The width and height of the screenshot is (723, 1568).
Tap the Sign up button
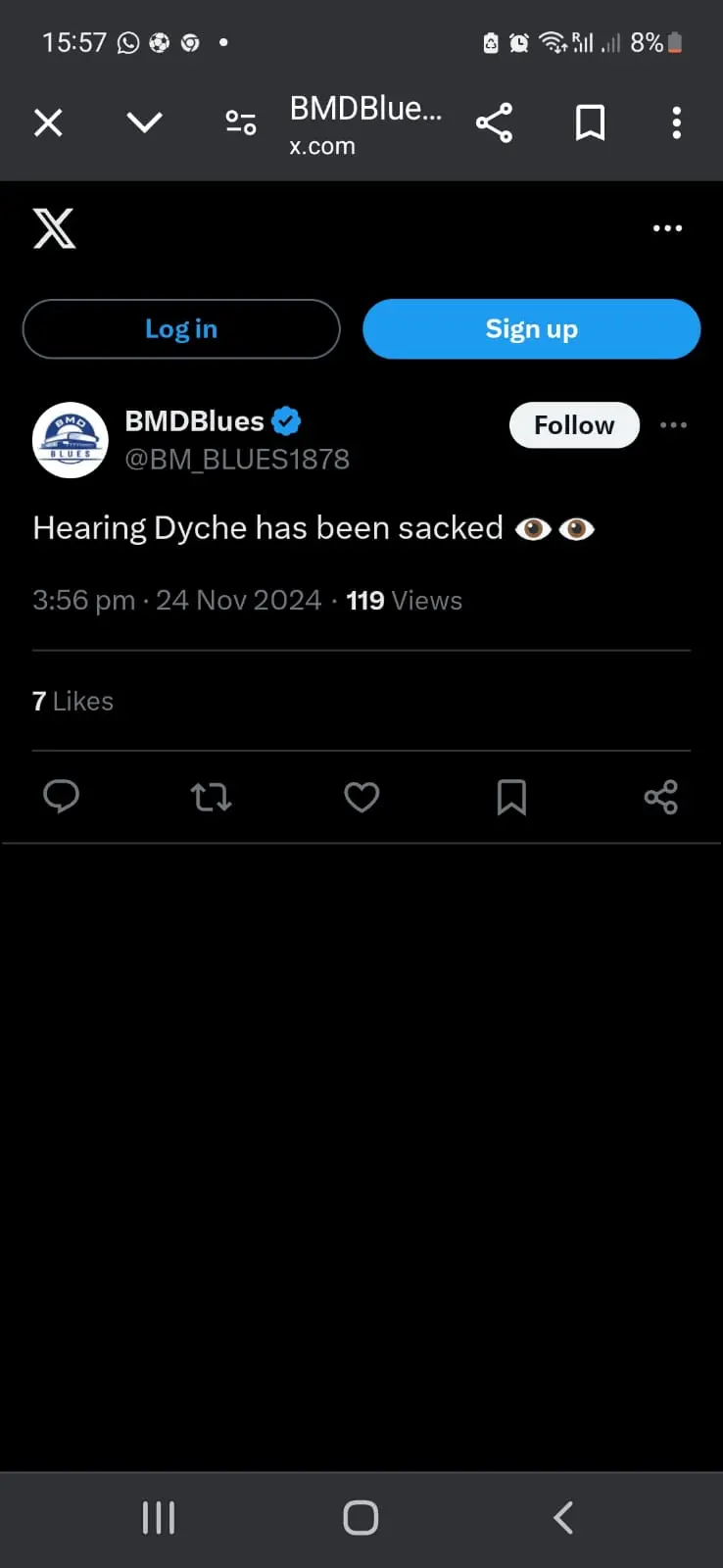pos(531,329)
